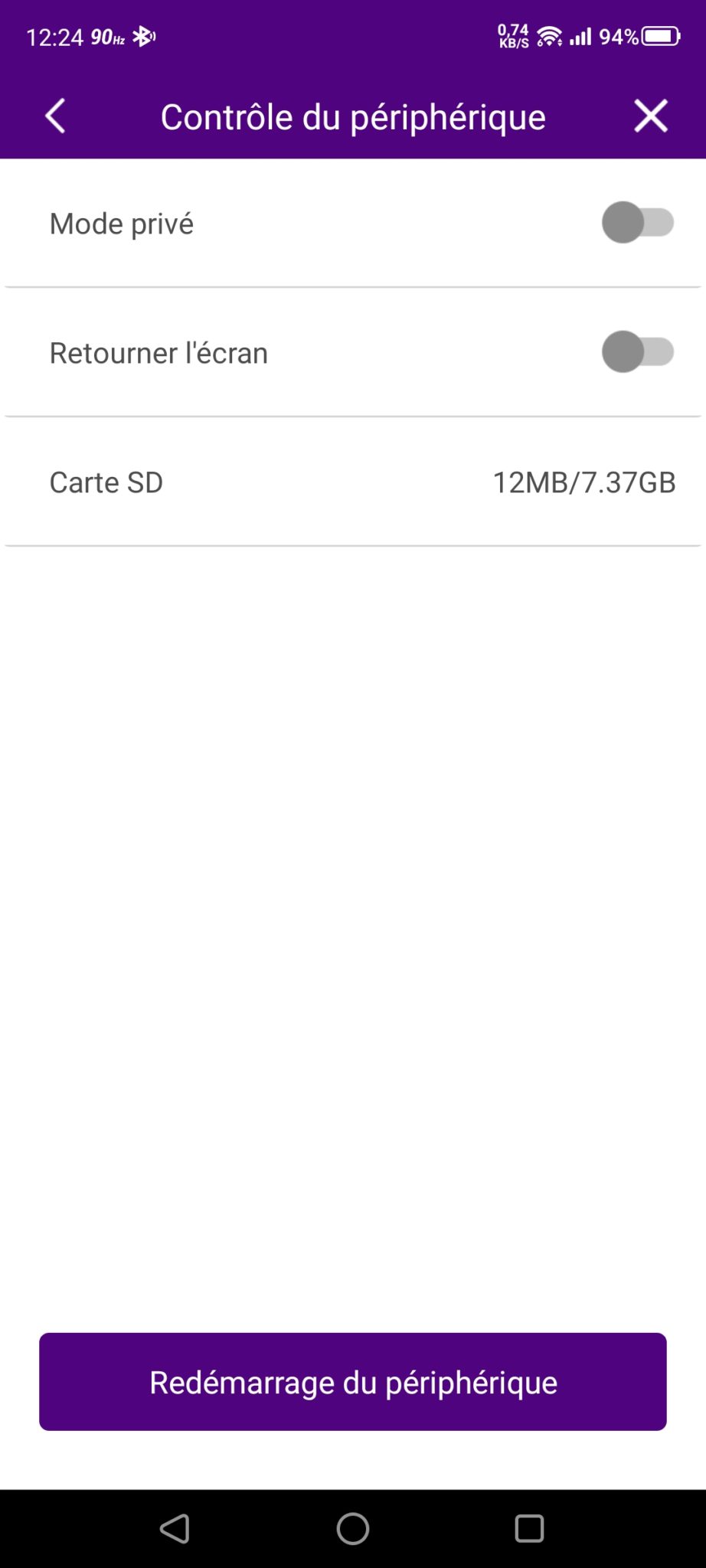The image size is (706, 1568).
Task: Tap Redémarrage du périphérique button
Action: click(353, 1382)
